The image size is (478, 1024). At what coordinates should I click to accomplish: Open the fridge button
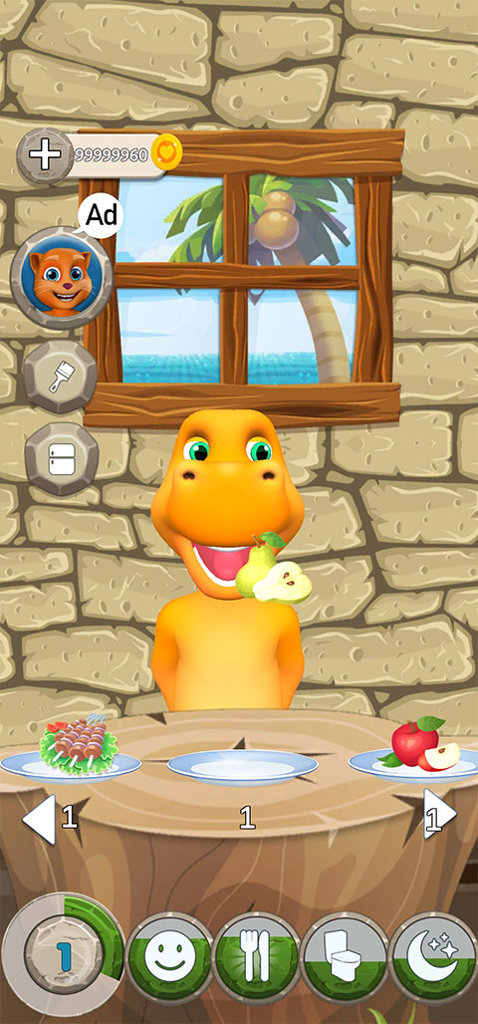point(61,459)
